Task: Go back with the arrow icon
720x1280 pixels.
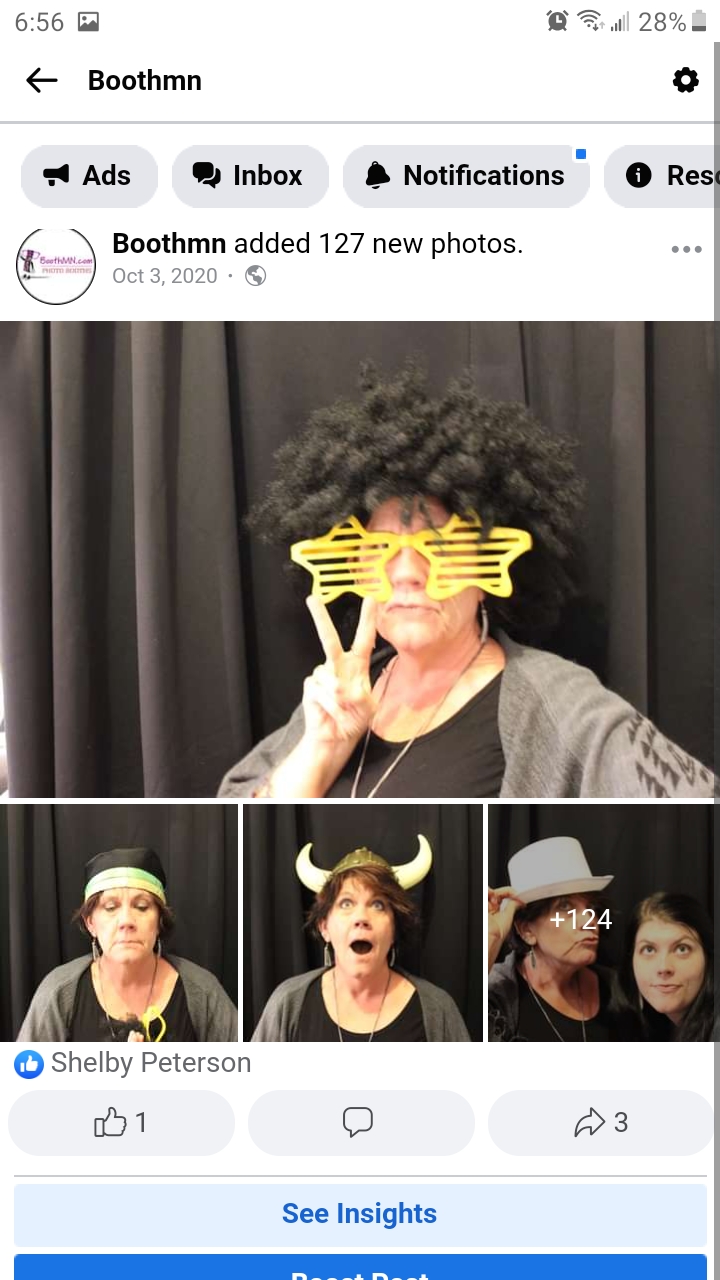Action: tap(41, 80)
